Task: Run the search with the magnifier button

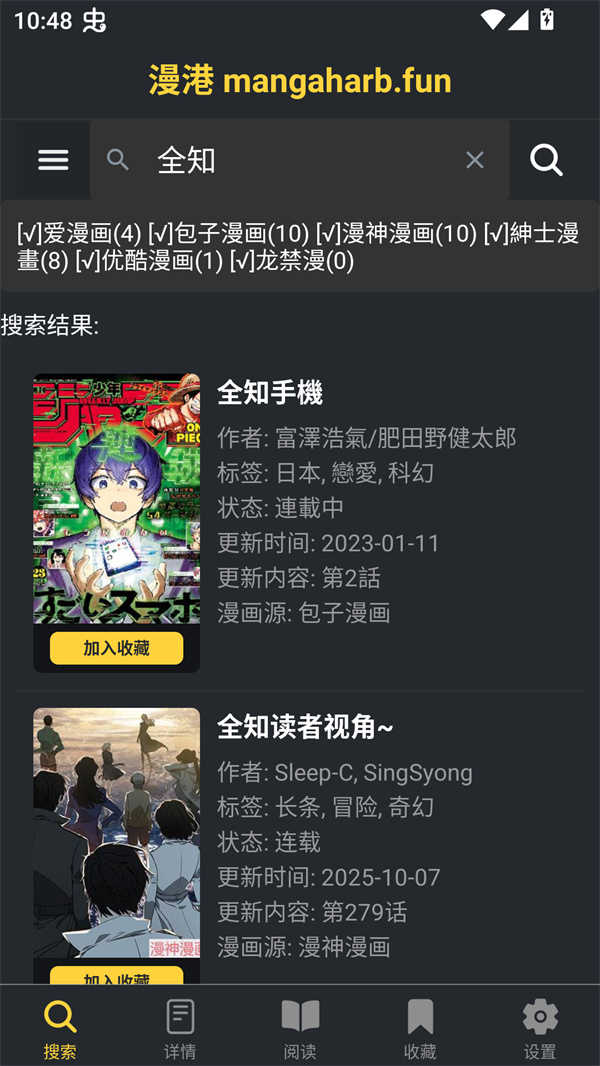Action: click(x=546, y=160)
